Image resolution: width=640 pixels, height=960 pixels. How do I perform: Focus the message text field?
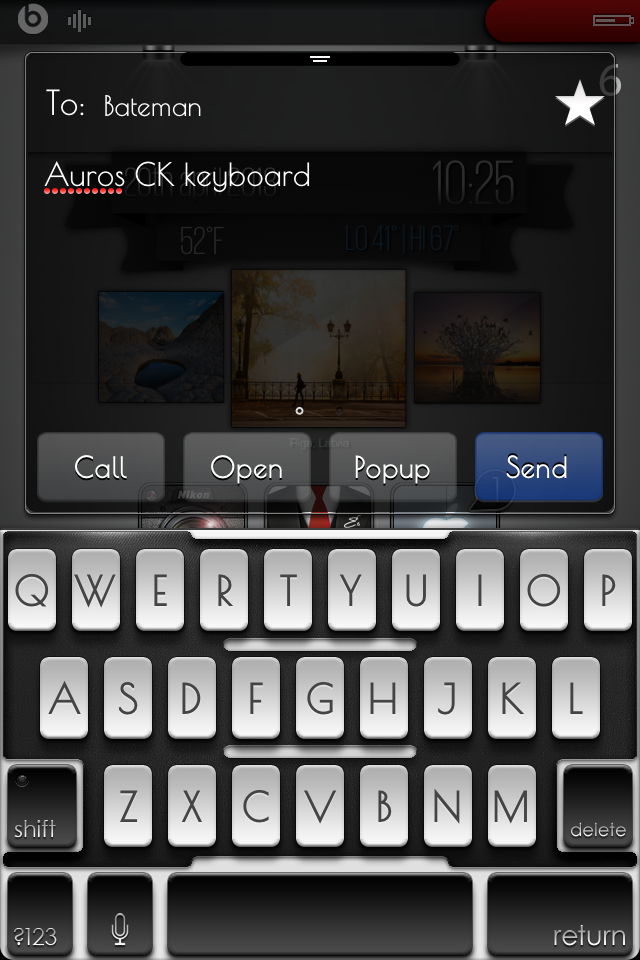[320, 176]
